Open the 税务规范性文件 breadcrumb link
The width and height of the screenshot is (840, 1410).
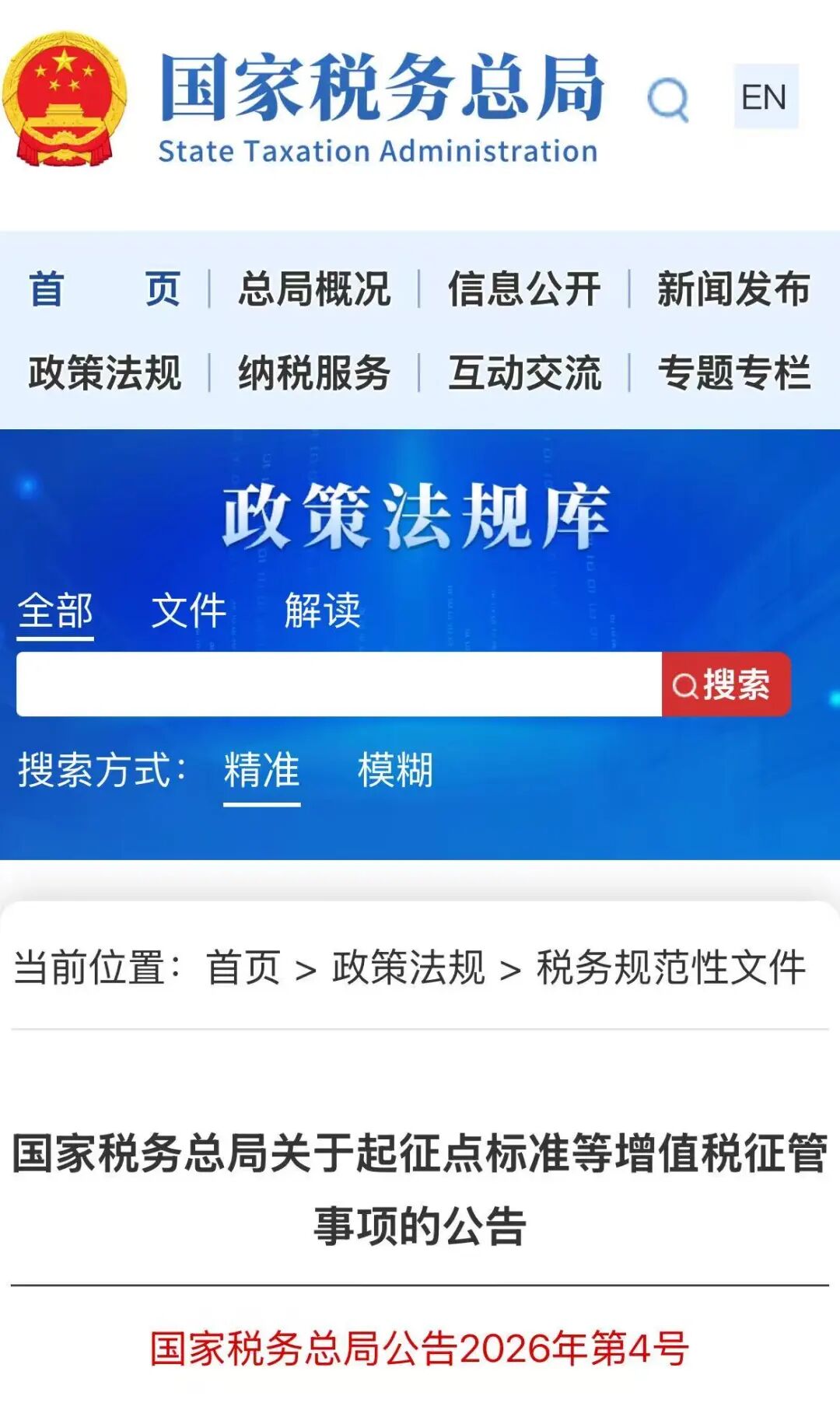pos(670,967)
